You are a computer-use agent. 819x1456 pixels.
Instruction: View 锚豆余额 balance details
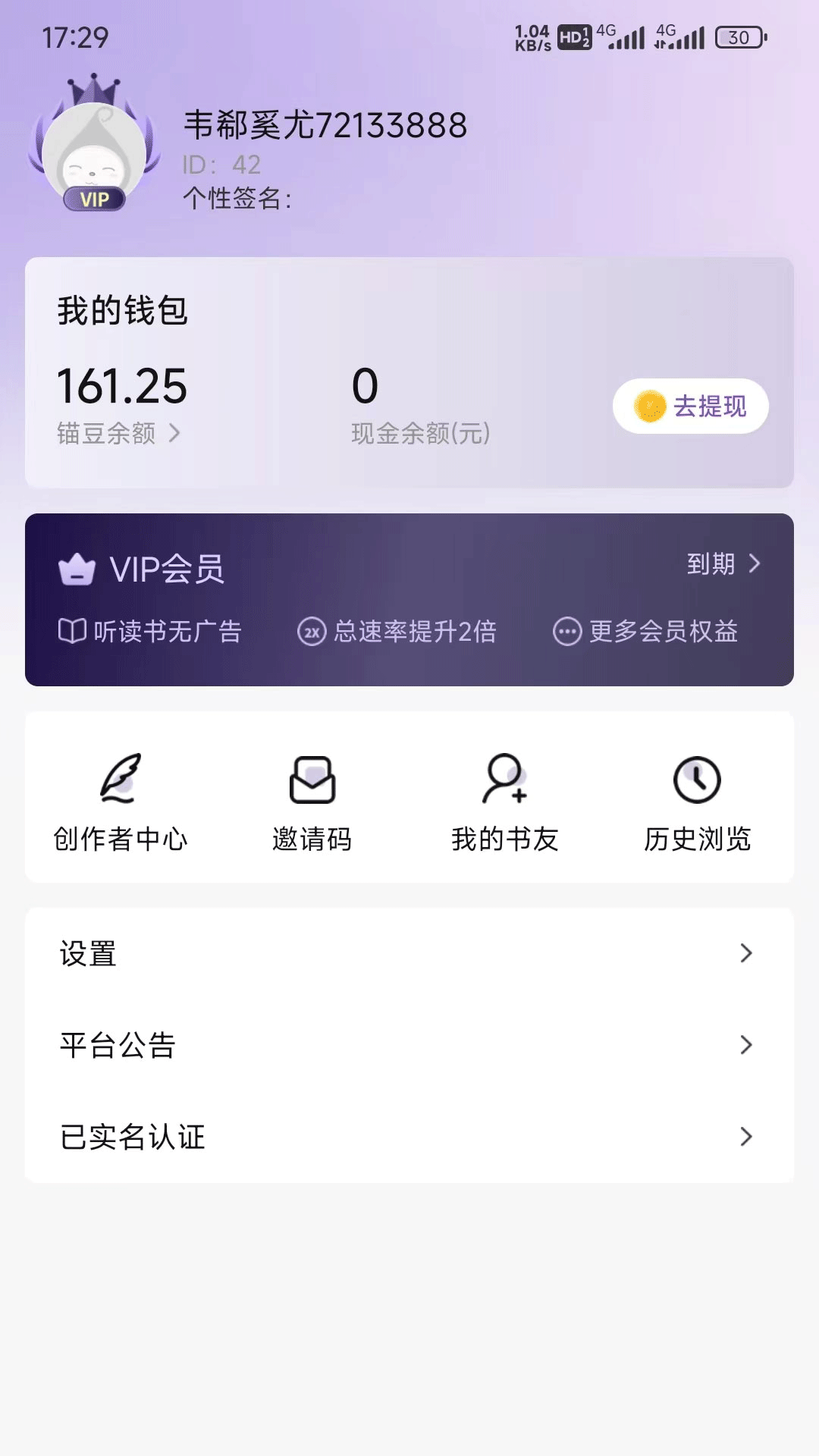click(x=118, y=434)
